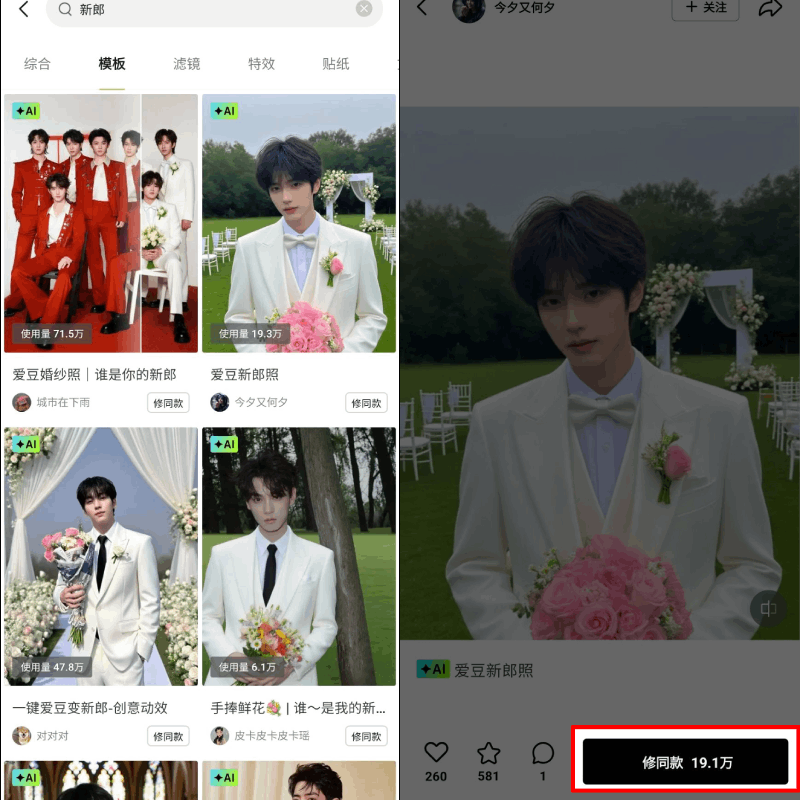Open the 爱豆婚纱照 template
This screenshot has width=800, height=800.
101,223
